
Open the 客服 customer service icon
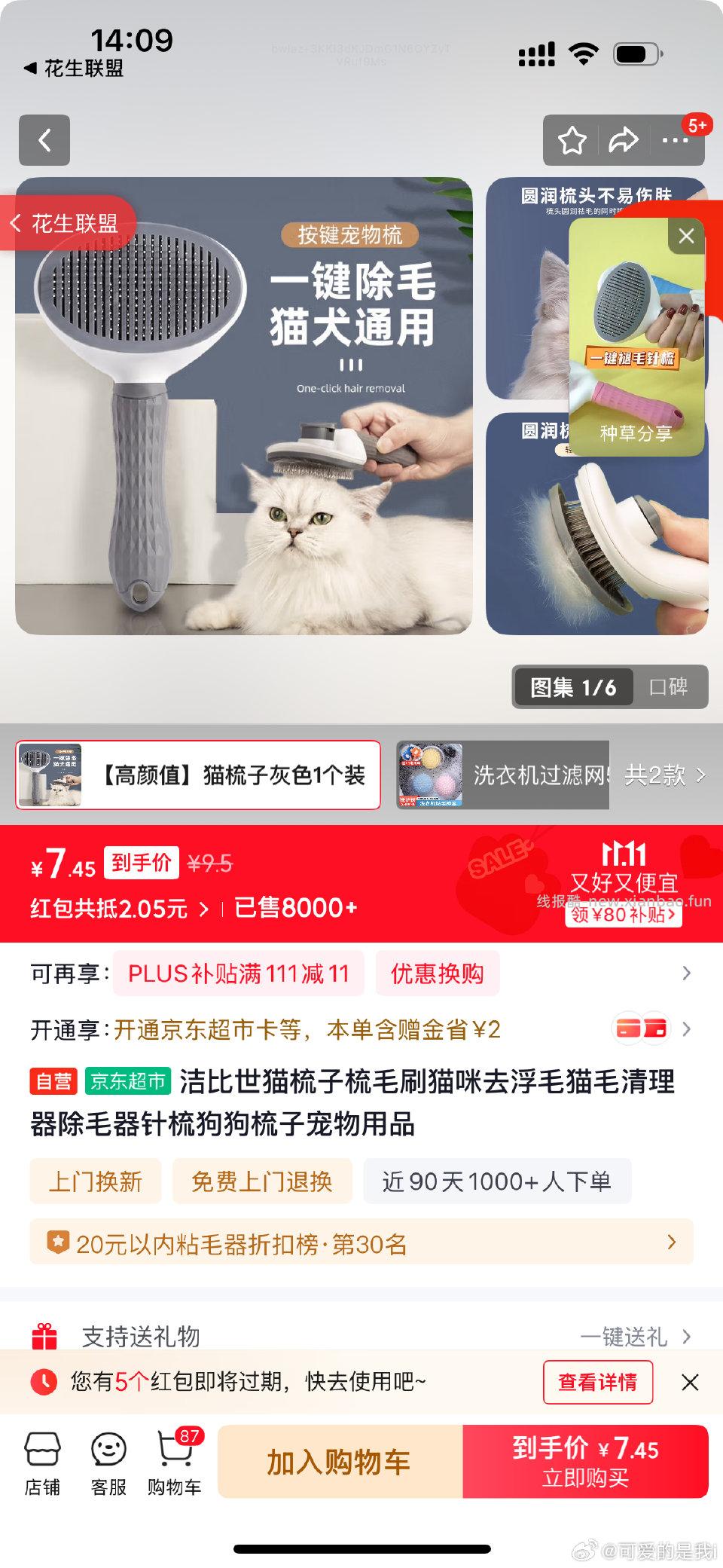click(108, 1460)
